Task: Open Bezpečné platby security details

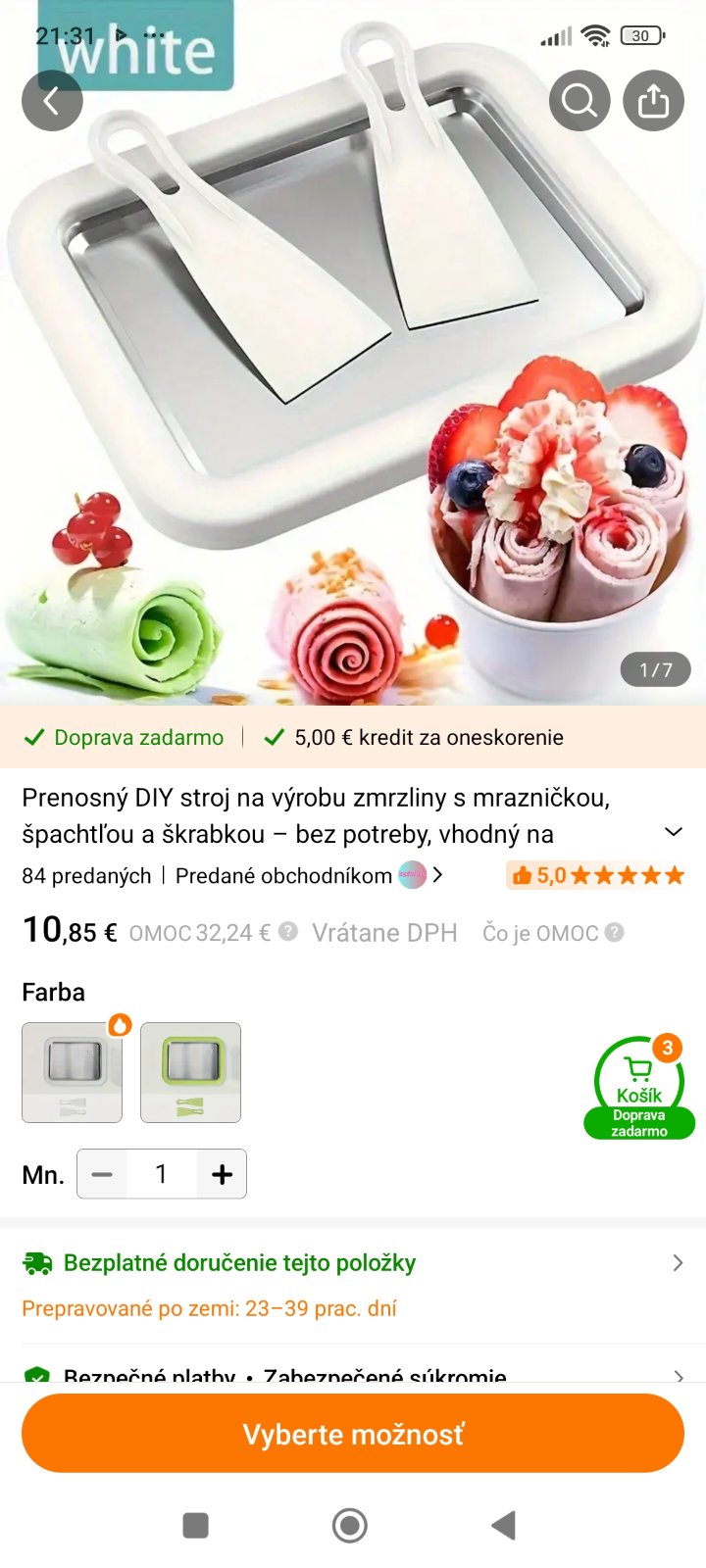Action: pos(353,1374)
